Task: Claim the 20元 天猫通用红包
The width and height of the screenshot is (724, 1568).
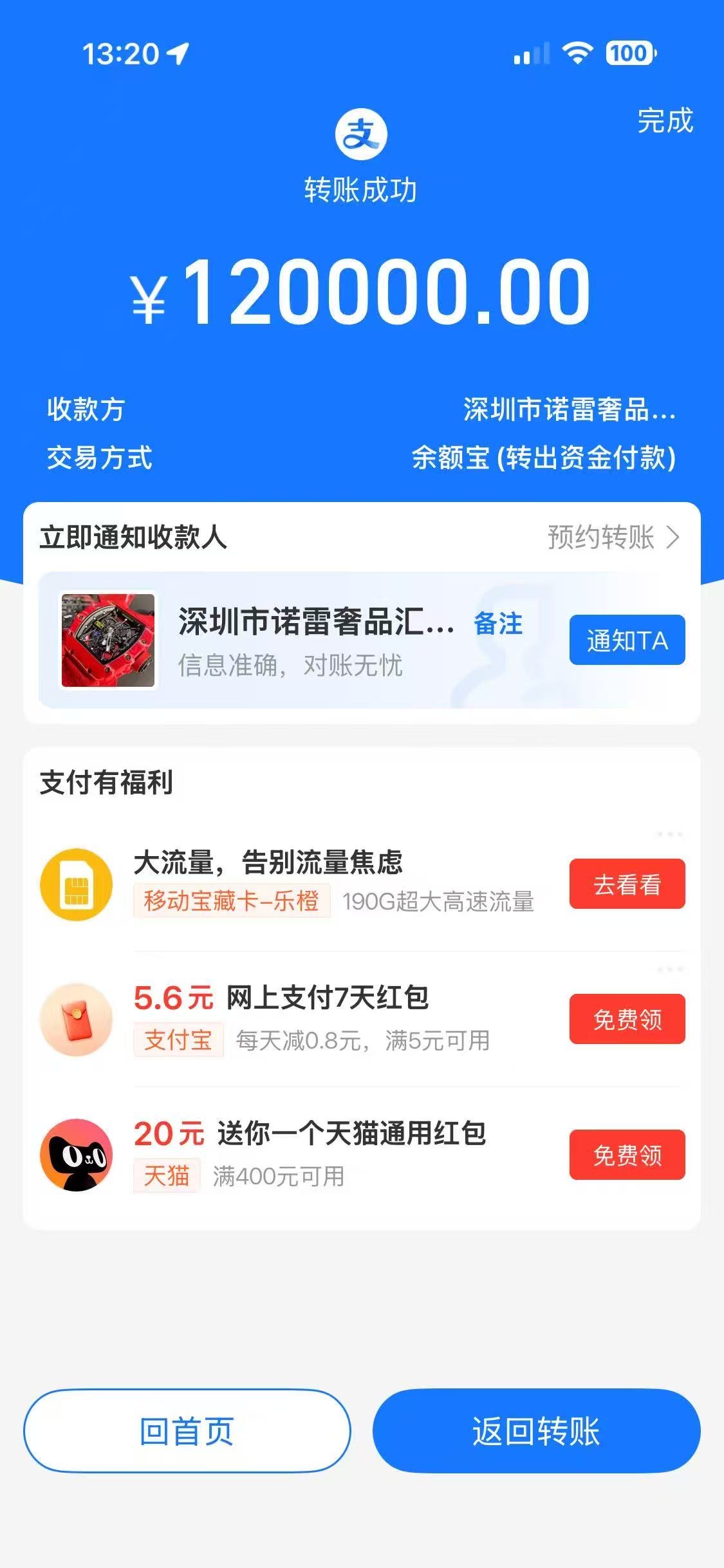Action: (627, 1155)
